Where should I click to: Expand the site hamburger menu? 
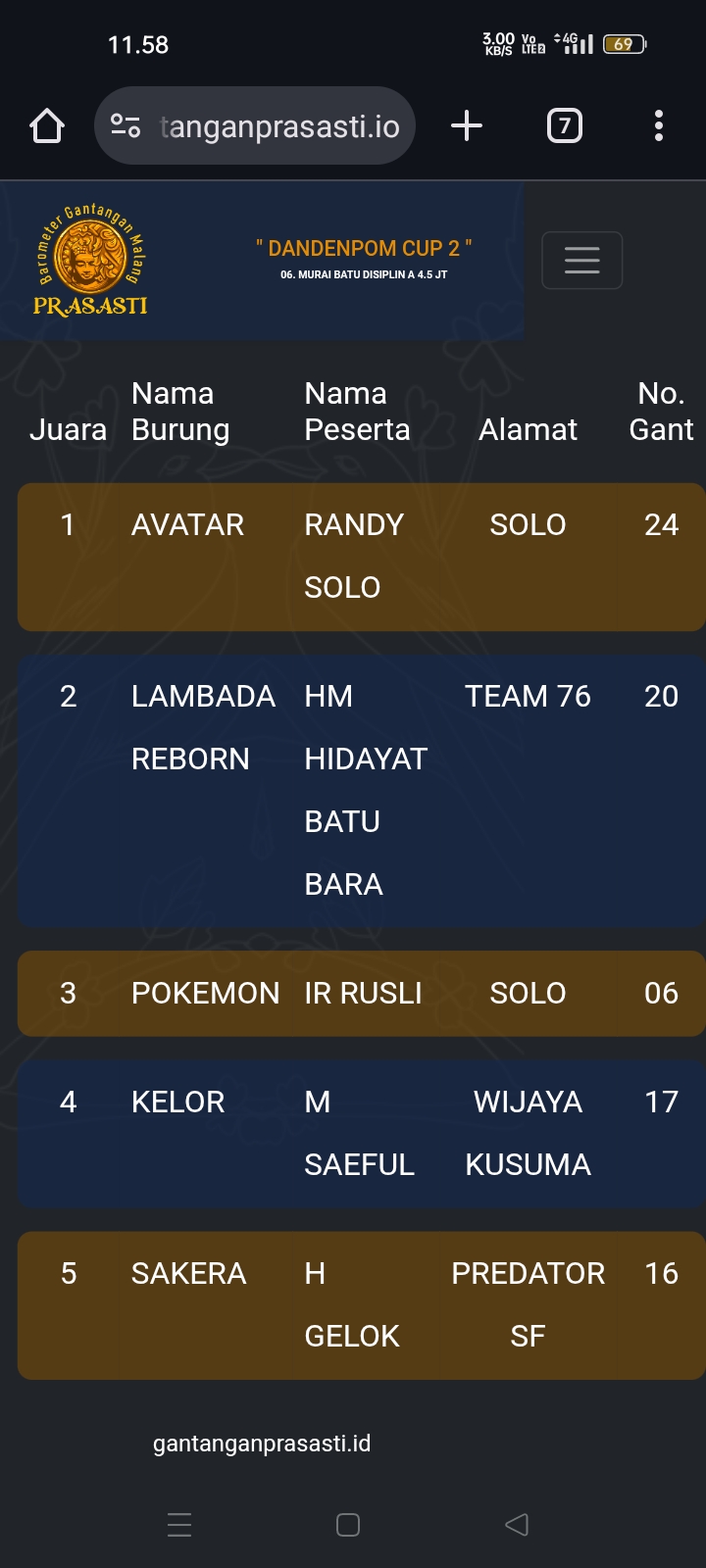[x=581, y=260]
